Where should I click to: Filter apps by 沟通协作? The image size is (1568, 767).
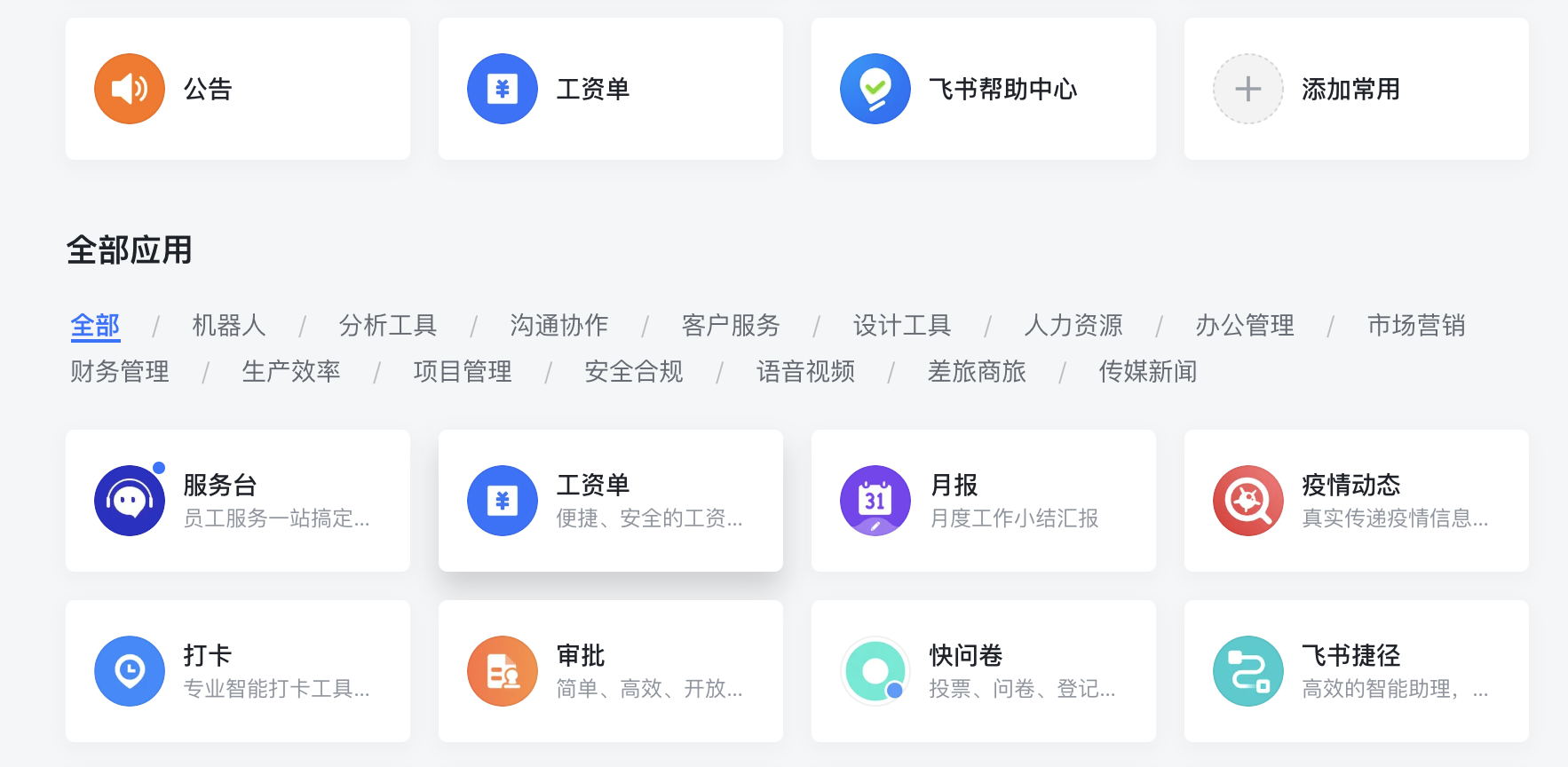click(559, 326)
